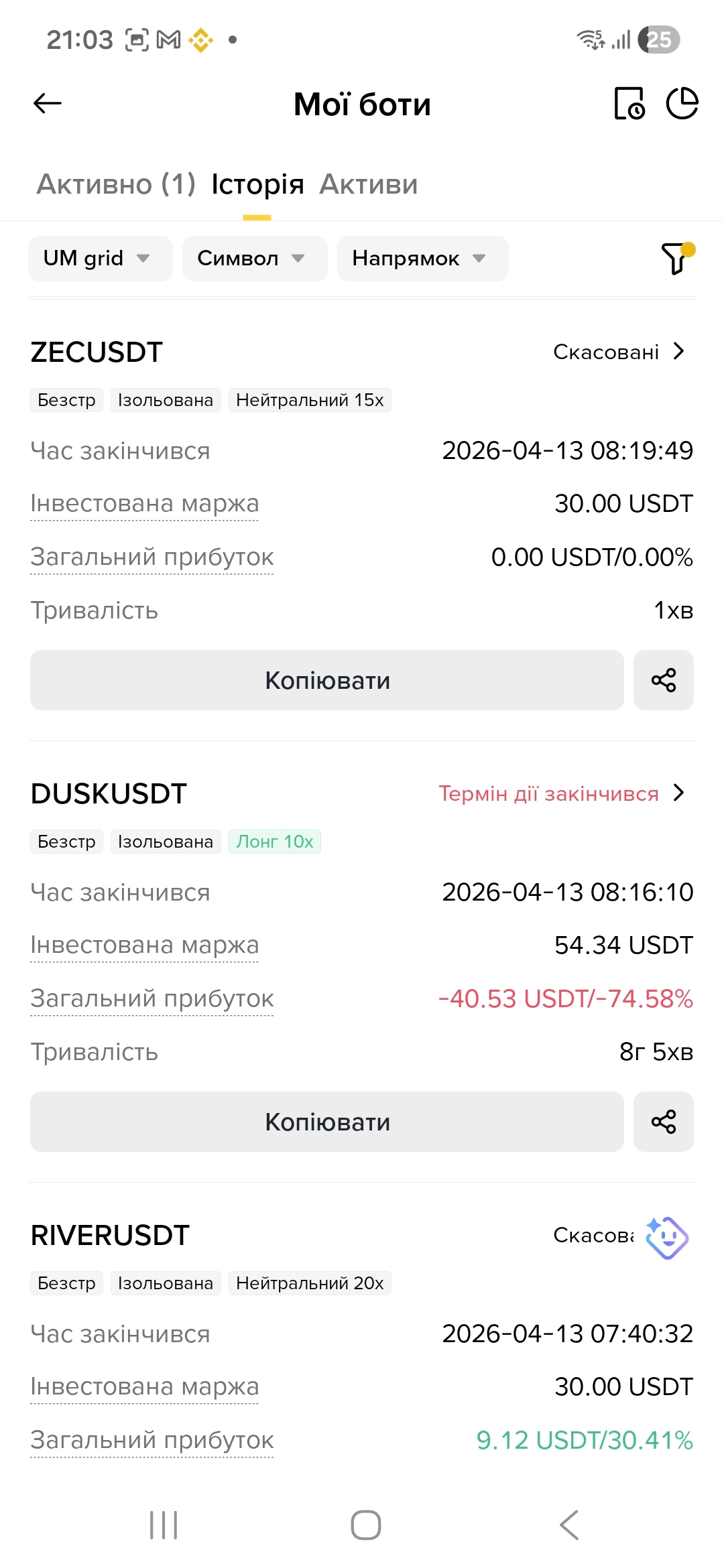
Task: Open the pie chart analysis icon
Action: tap(682, 104)
